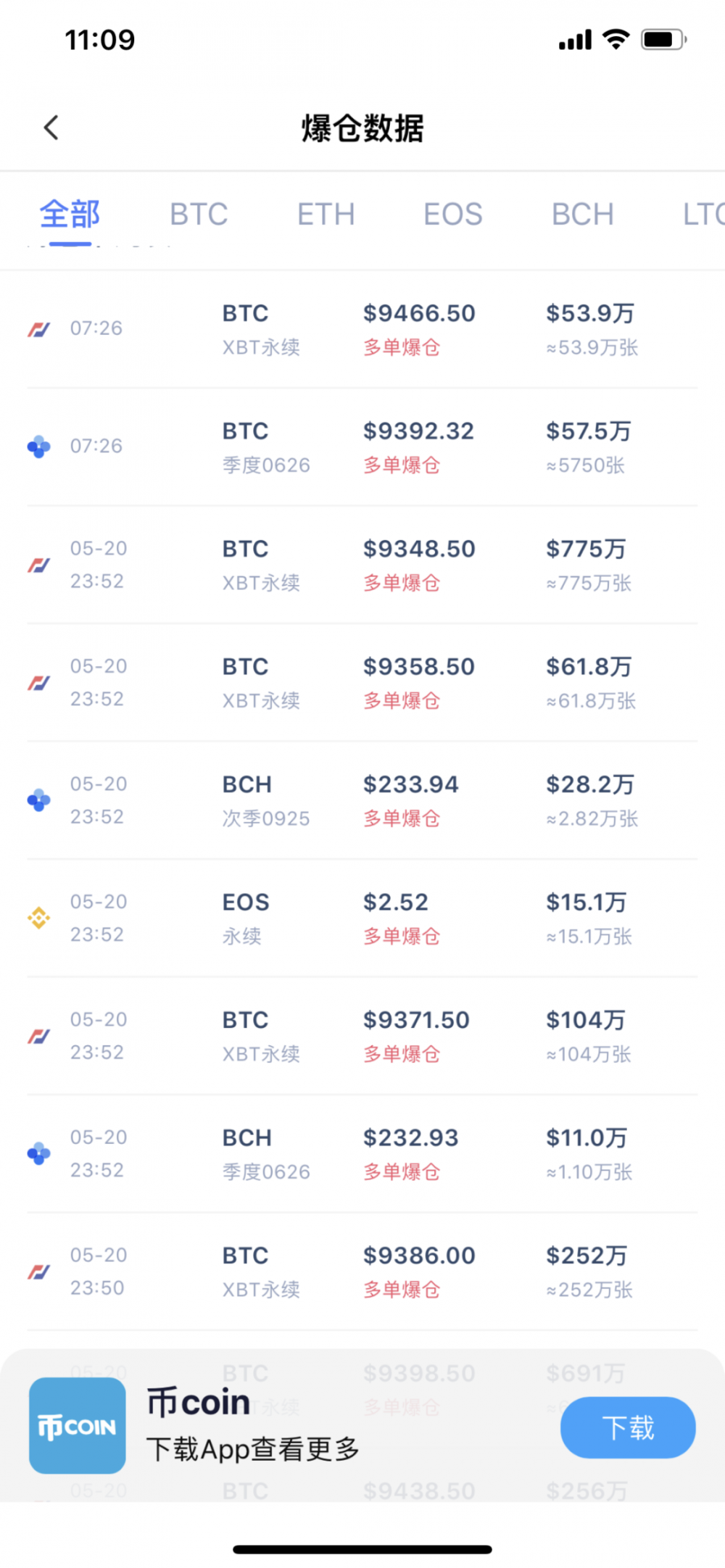725x1568 pixels.
Task: Open the BTC $9466.50 多单爆仓 entry
Action: 362,328
